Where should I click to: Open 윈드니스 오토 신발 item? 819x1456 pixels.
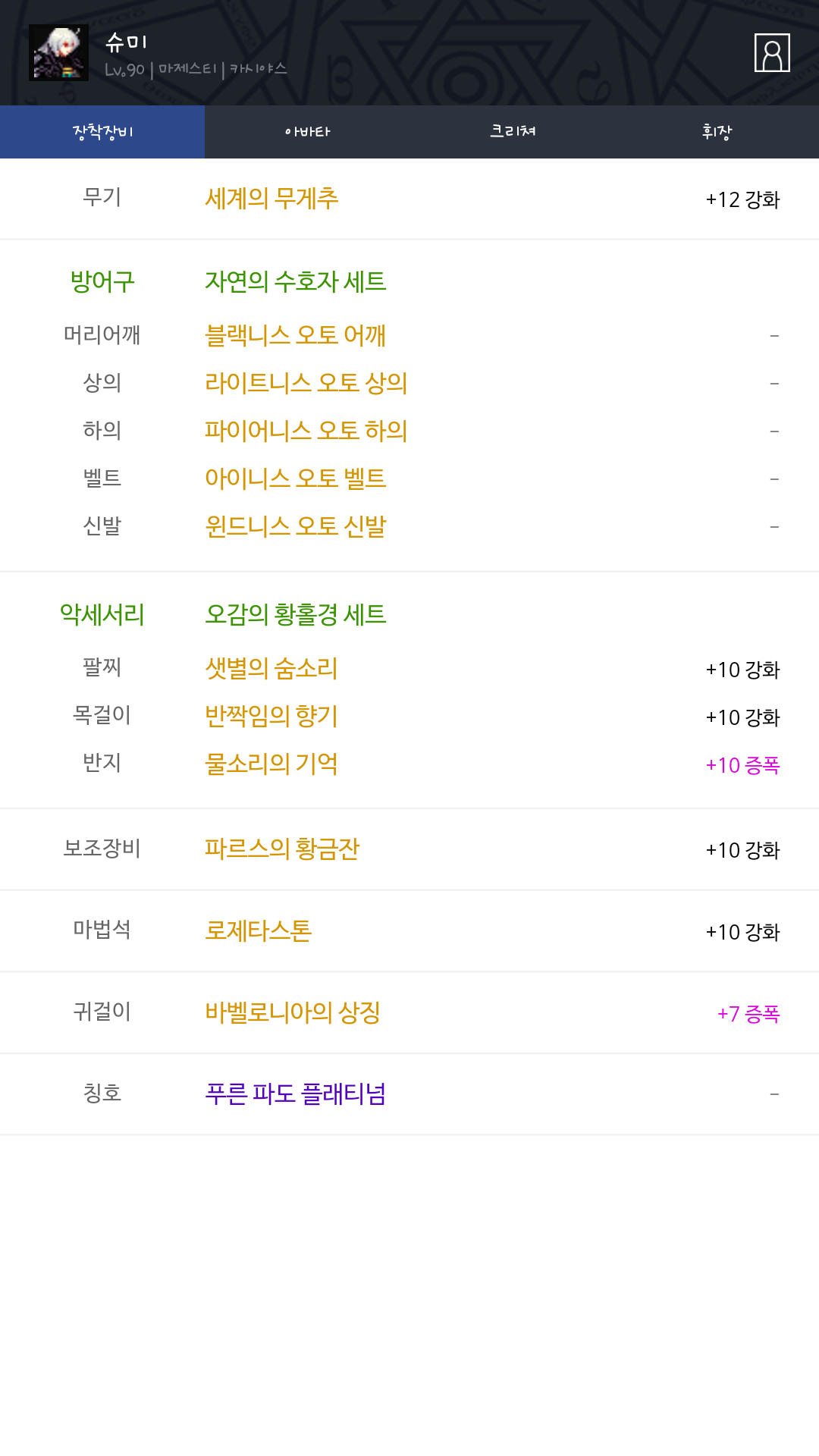296,526
